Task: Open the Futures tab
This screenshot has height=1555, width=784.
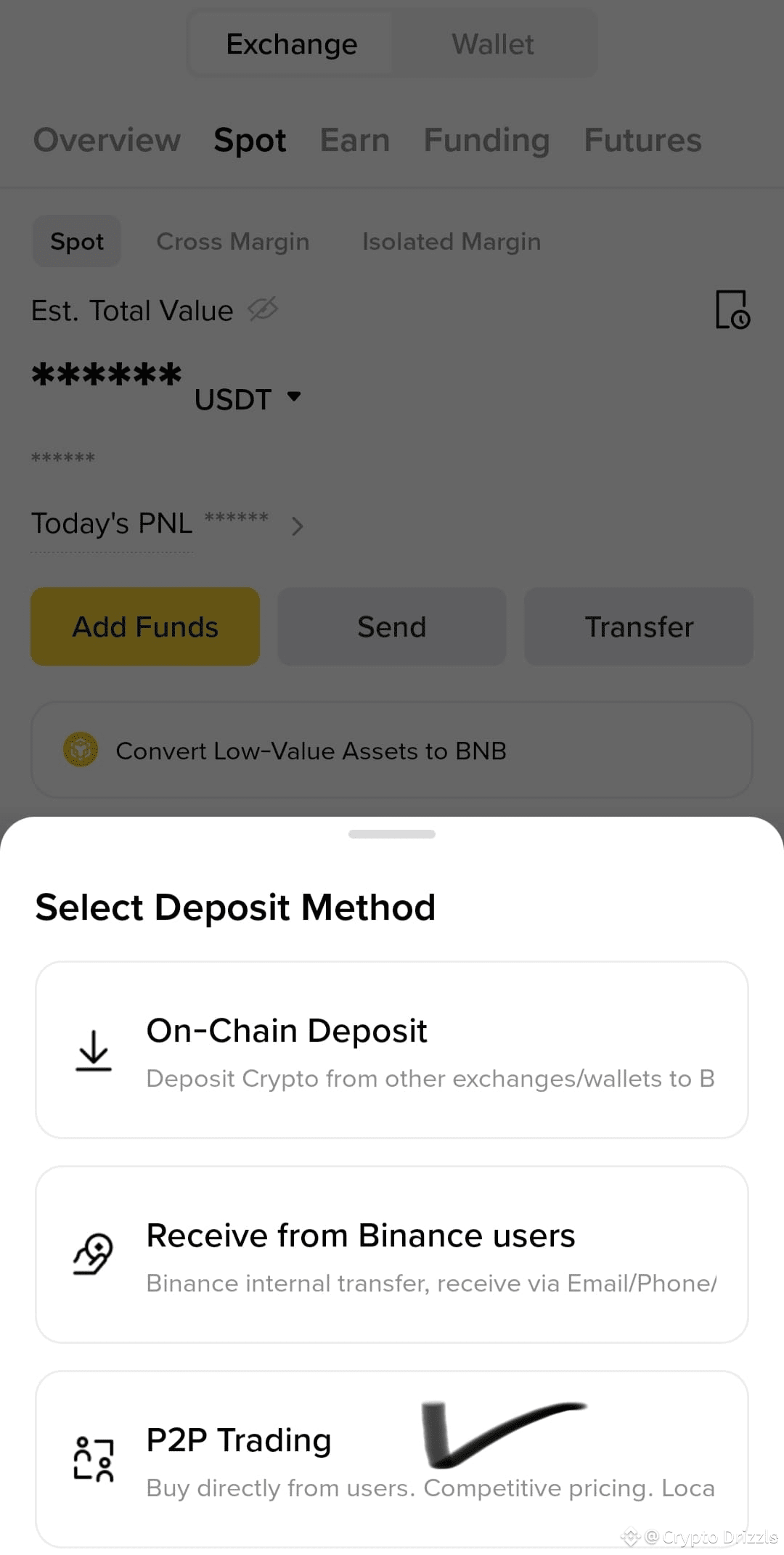Action: (642, 140)
